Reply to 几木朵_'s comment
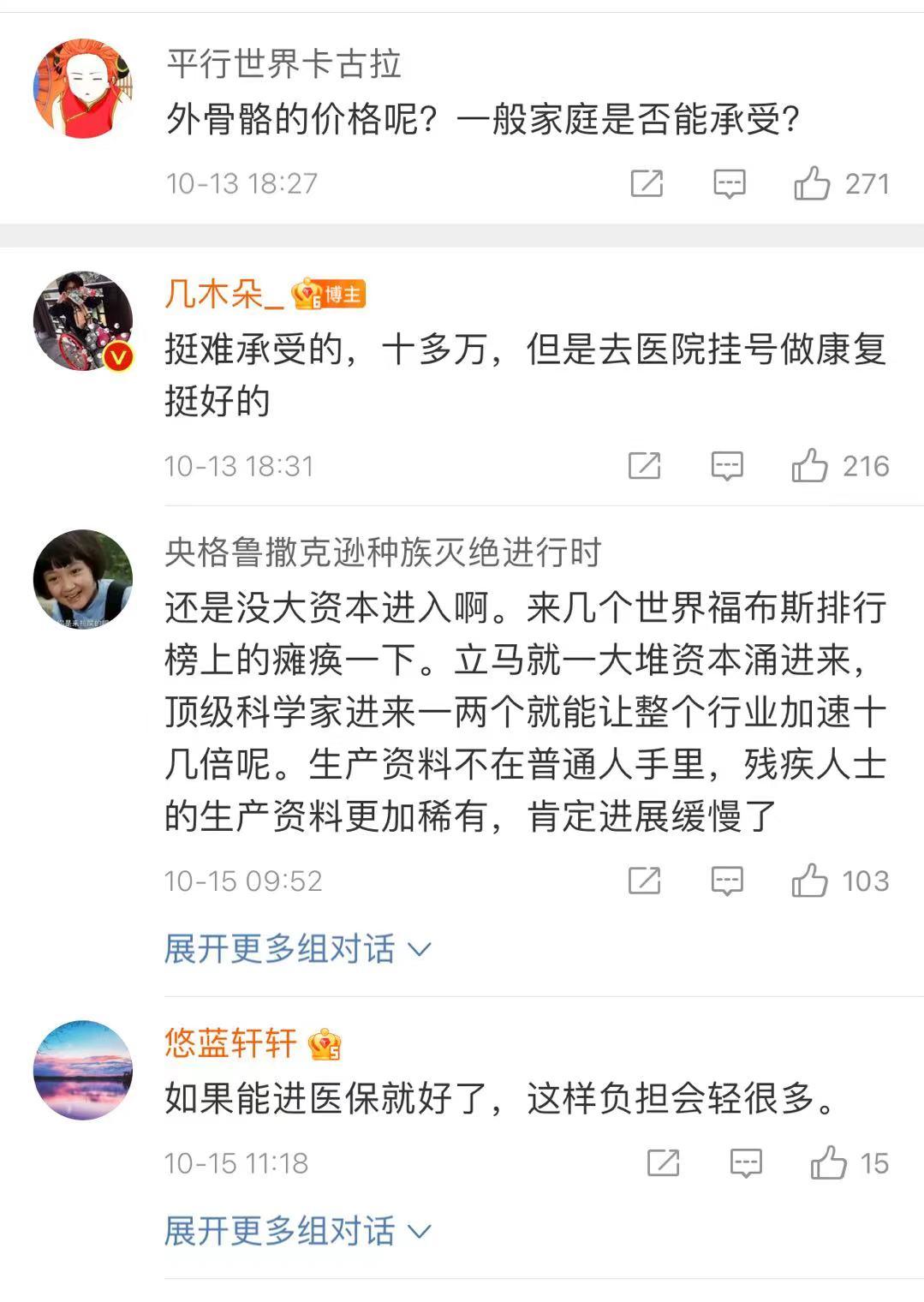This screenshot has width=924, height=1302. tap(727, 466)
